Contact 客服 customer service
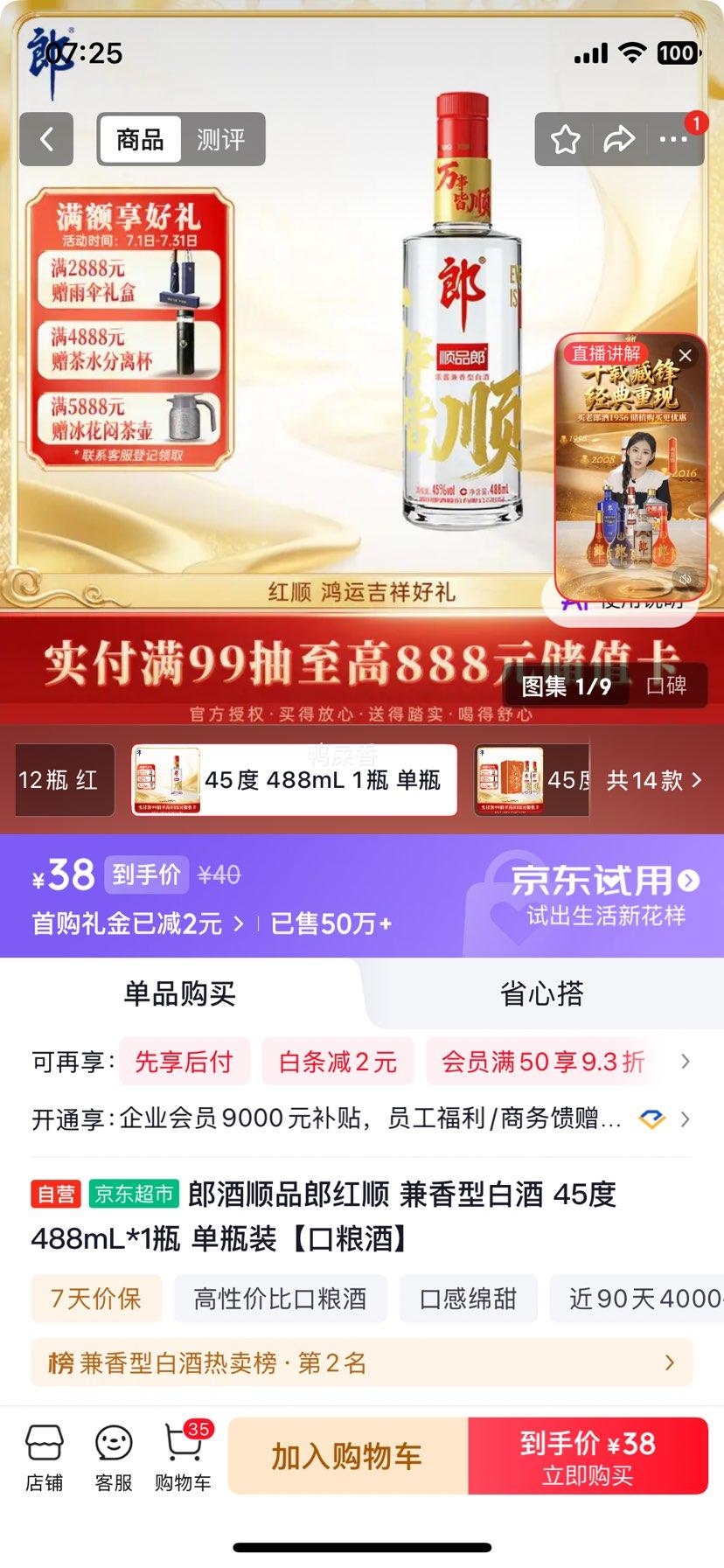Image resolution: width=724 pixels, height=1568 pixels. point(114,1458)
